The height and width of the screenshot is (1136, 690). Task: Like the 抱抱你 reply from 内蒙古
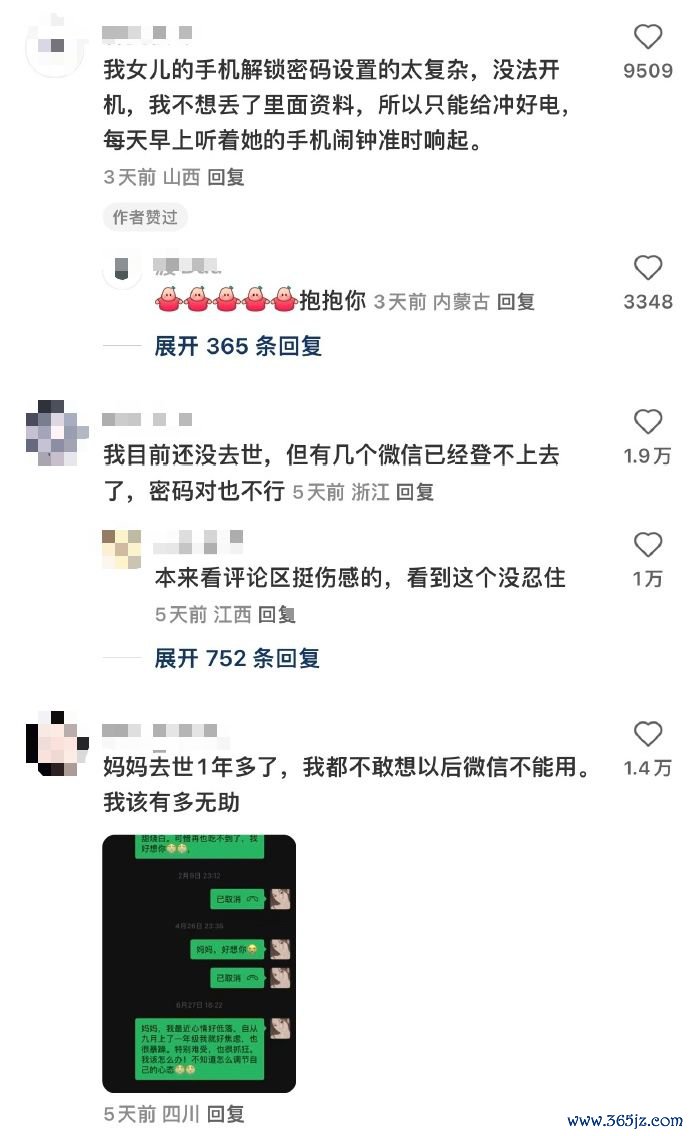pyautogui.click(x=647, y=268)
